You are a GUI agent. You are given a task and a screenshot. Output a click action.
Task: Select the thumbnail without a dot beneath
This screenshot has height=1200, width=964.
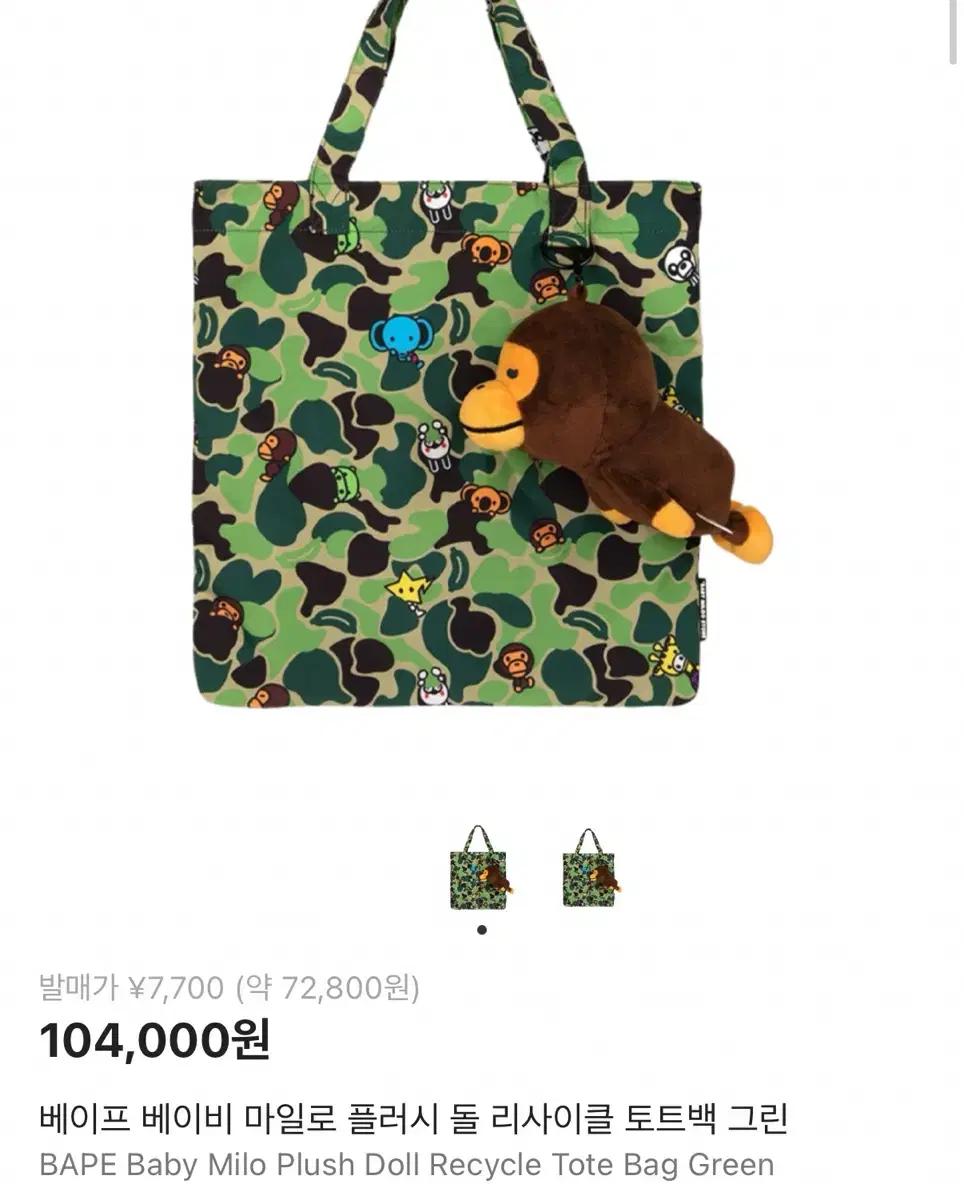591,867
